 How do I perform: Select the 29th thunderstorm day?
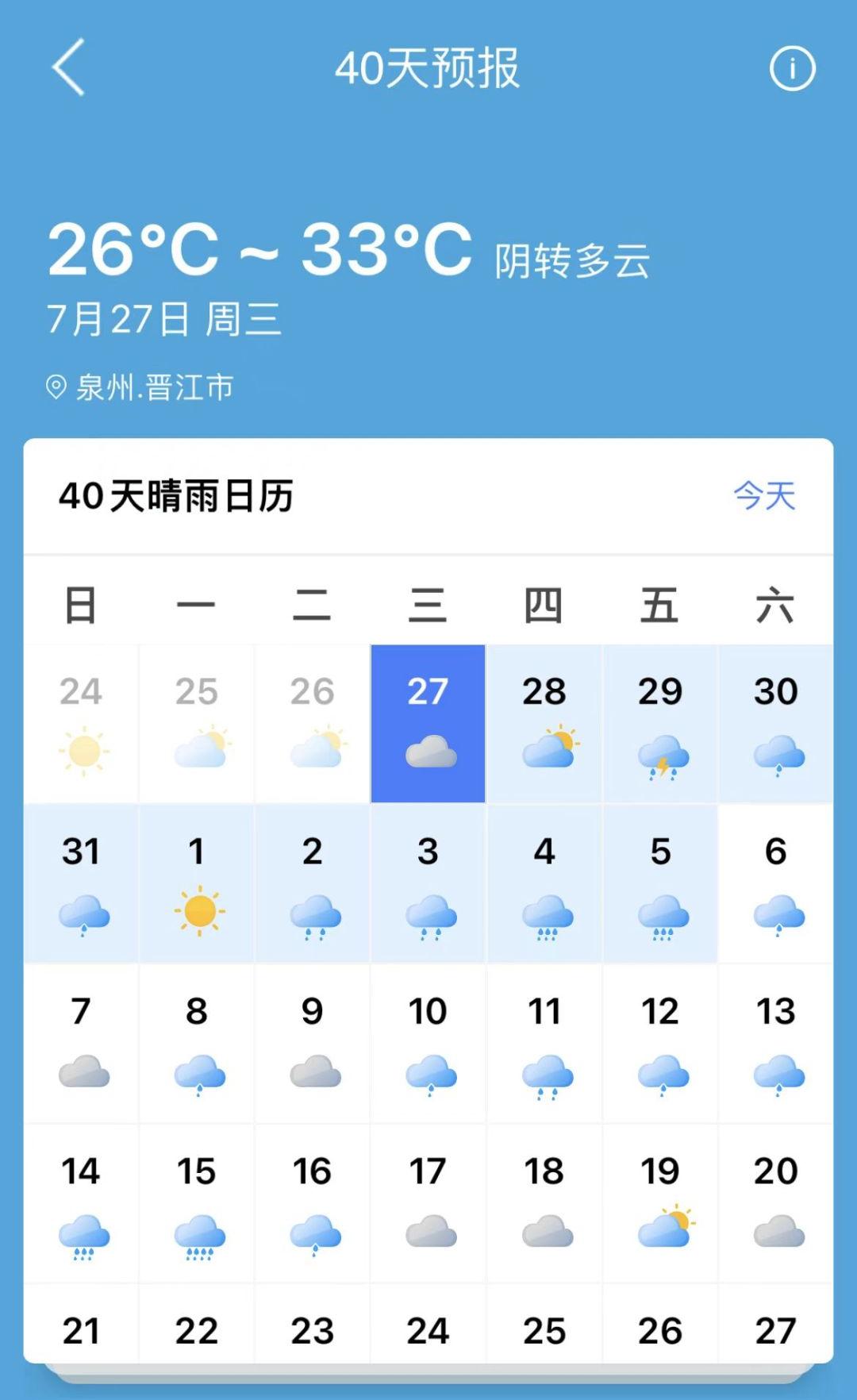tap(660, 723)
